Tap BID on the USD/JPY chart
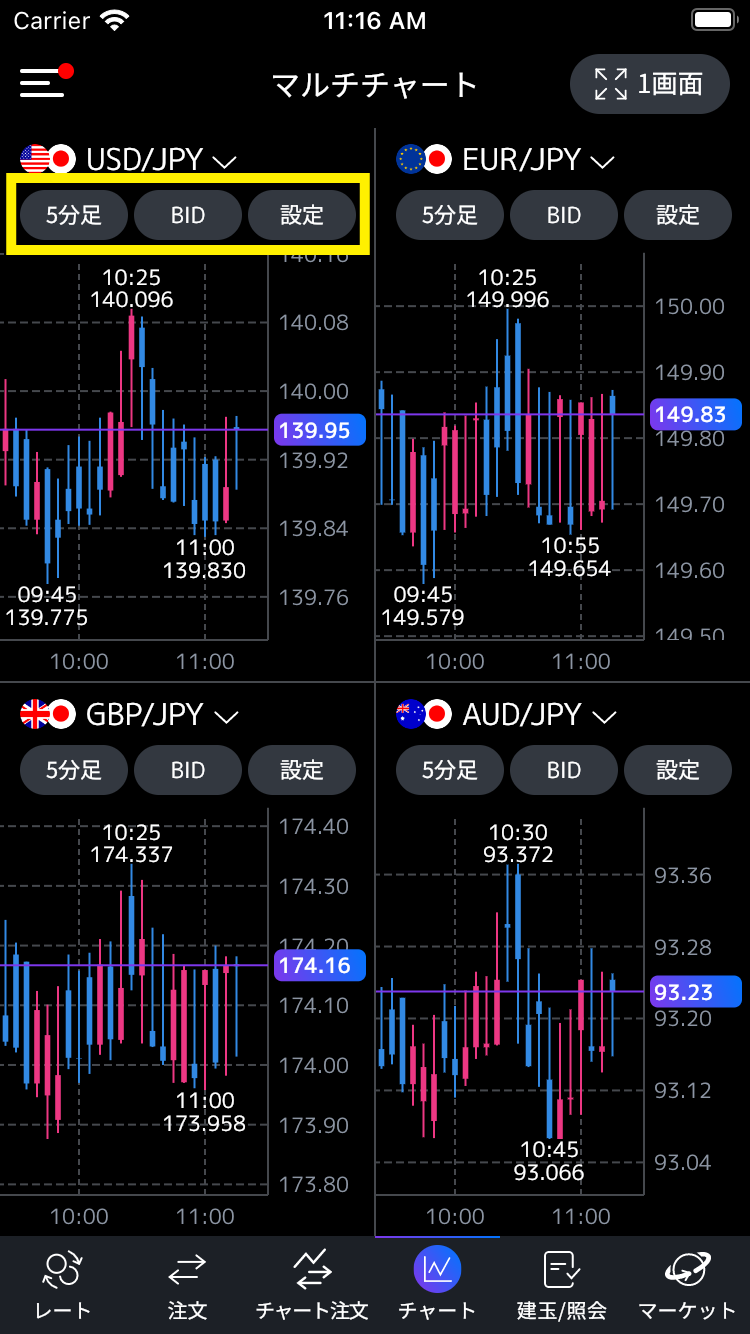 pos(188,215)
